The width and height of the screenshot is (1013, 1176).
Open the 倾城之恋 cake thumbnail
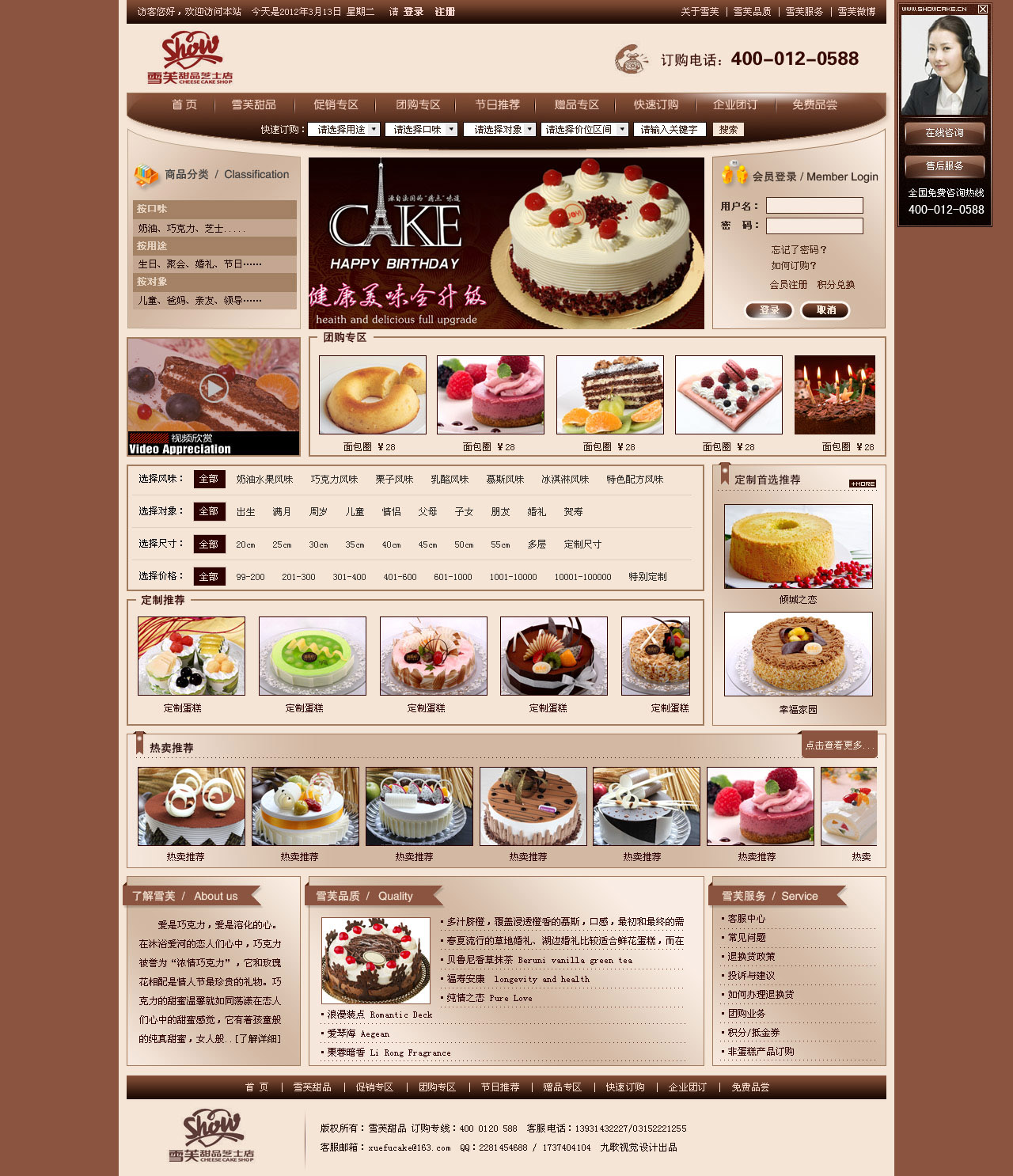coord(798,546)
